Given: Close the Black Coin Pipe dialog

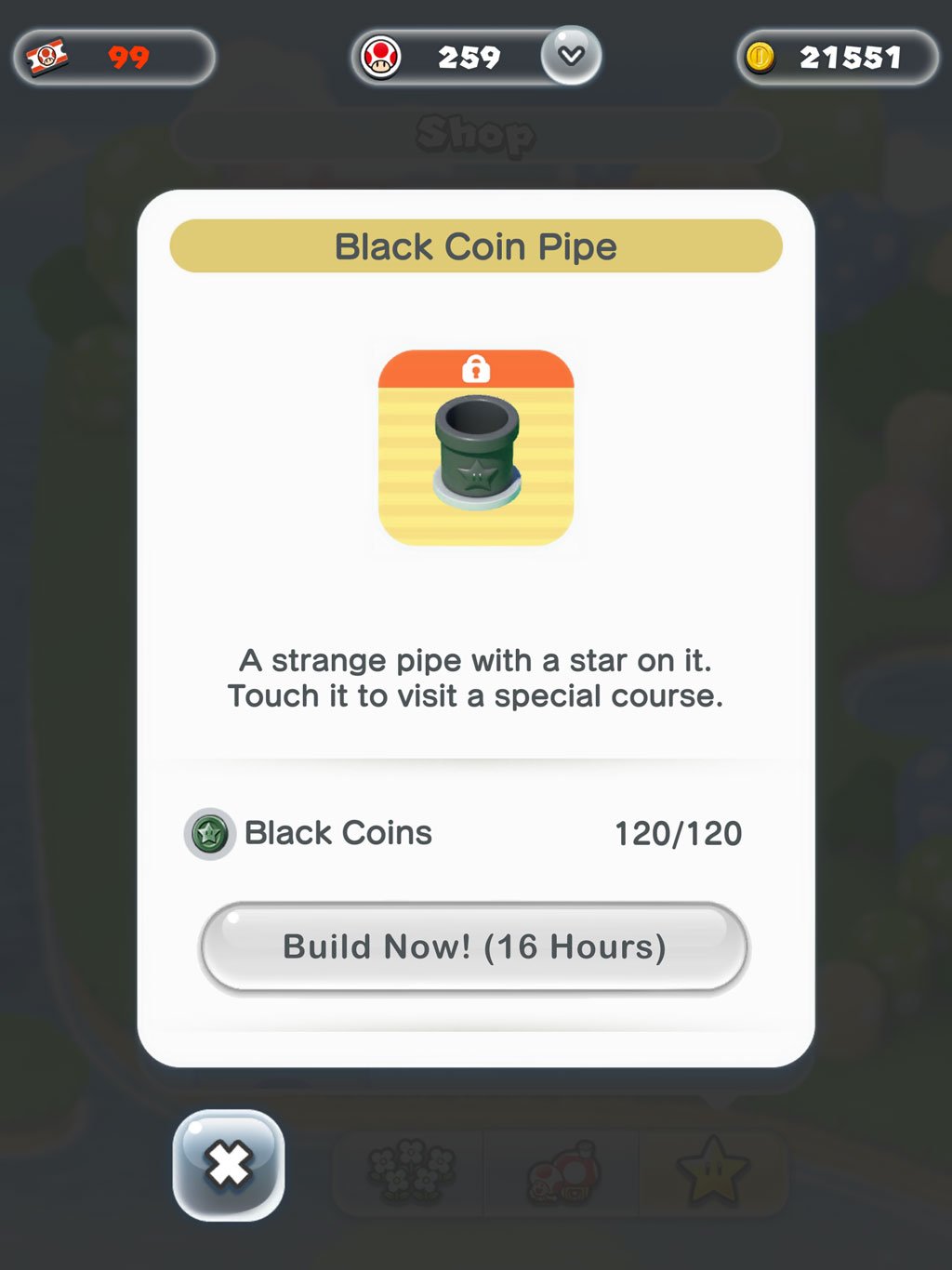Looking at the screenshot, I should (229, 1165).
